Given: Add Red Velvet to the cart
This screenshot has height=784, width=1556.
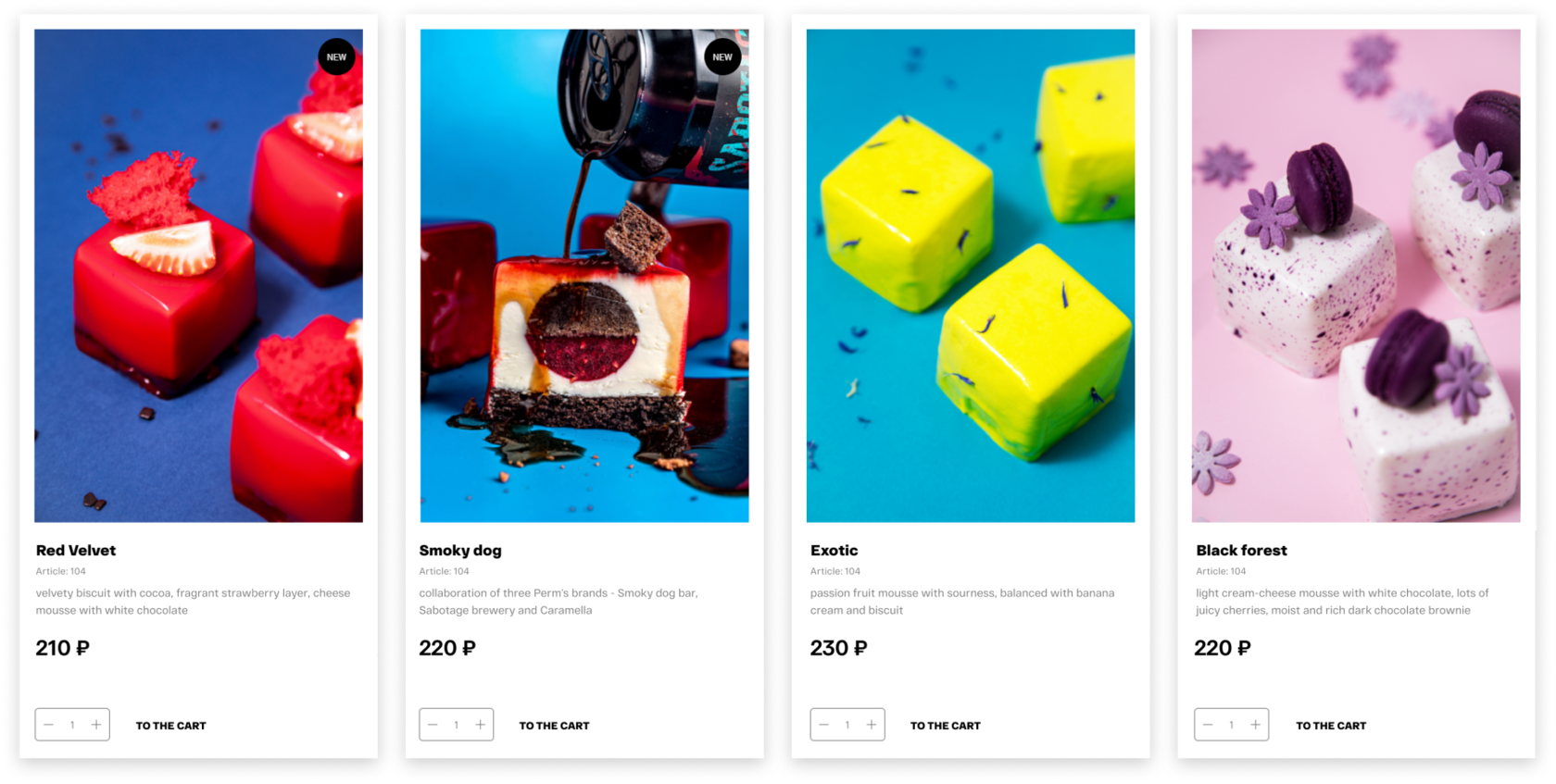Looking at the screenshot, I should pyautogui.click(x=170, y=726).
